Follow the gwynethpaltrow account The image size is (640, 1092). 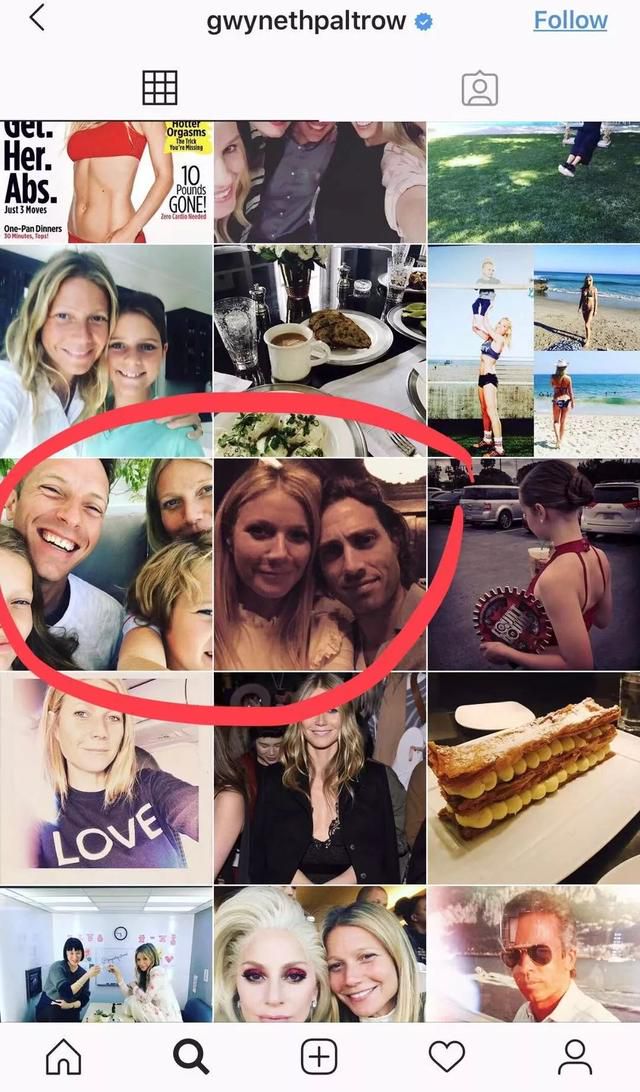click(570, 20)
